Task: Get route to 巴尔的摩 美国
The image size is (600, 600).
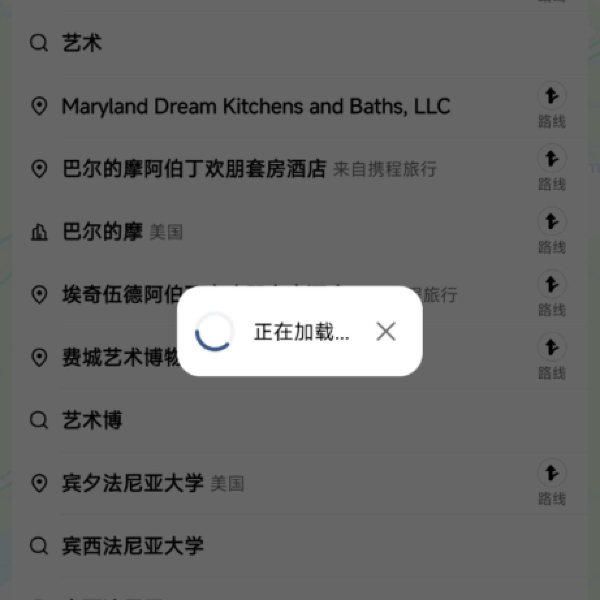Action: [551, 230]
